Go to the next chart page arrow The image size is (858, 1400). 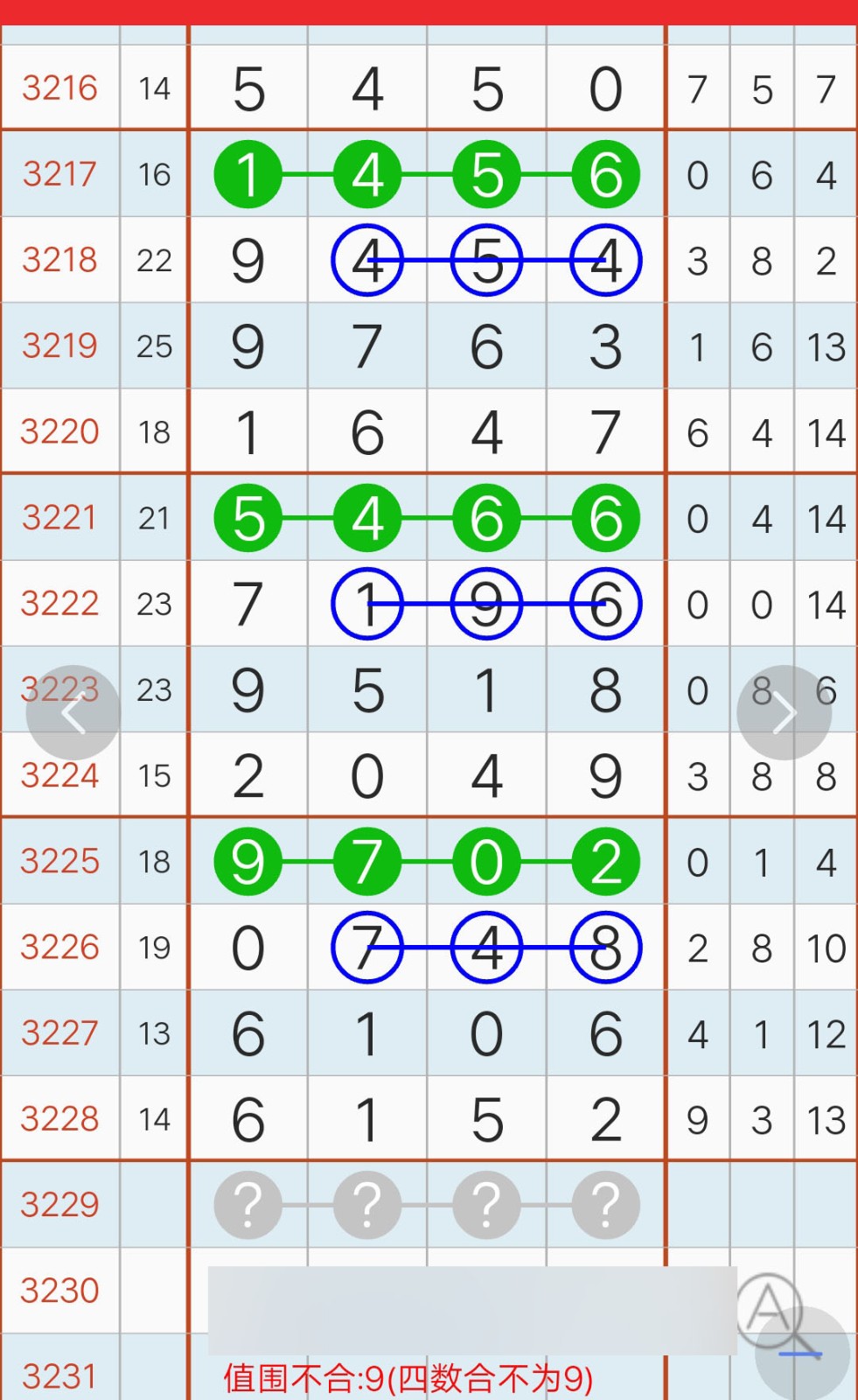pos(784,713)
